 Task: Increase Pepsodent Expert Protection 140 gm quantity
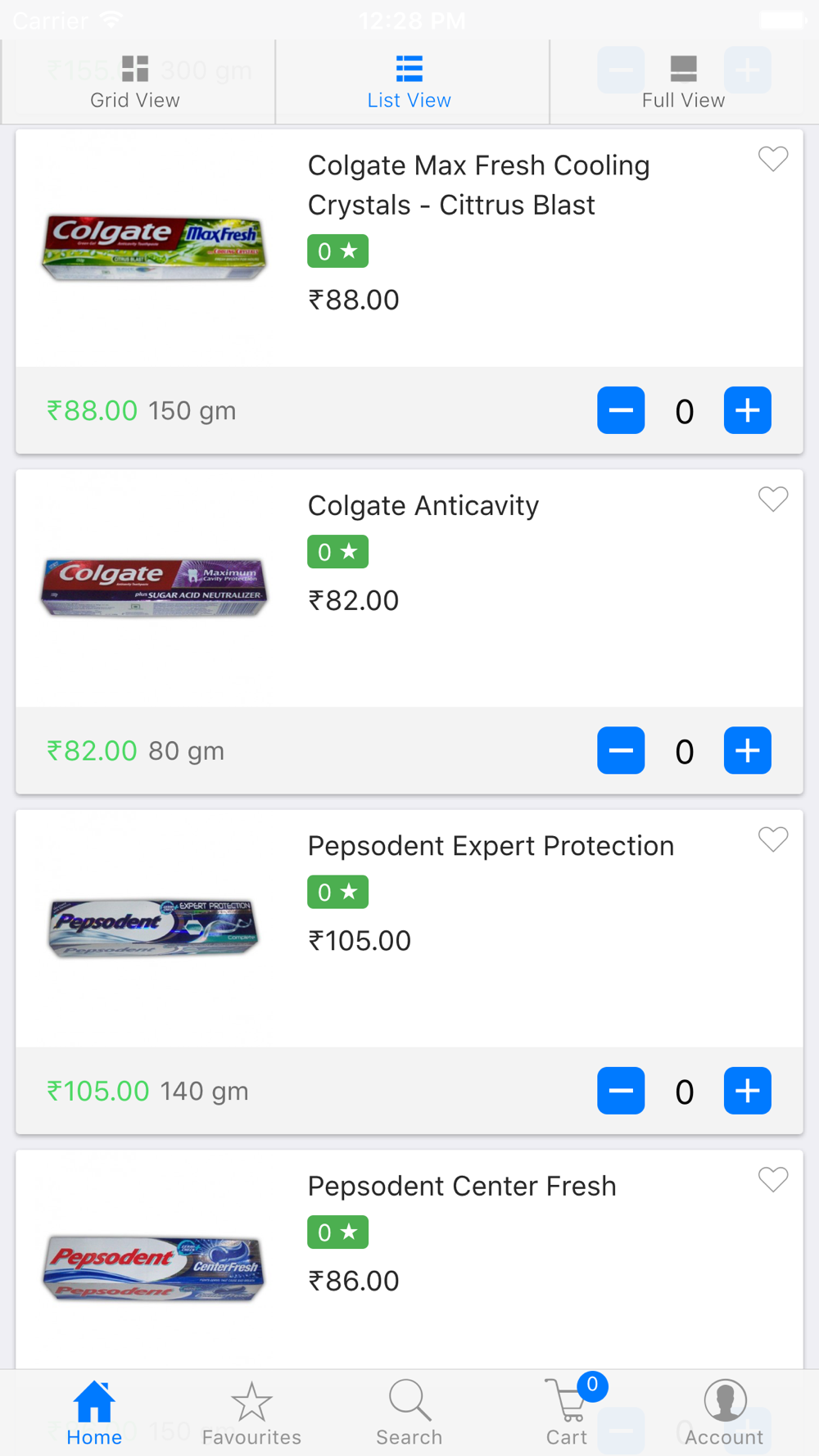(x=747, y=1091)
